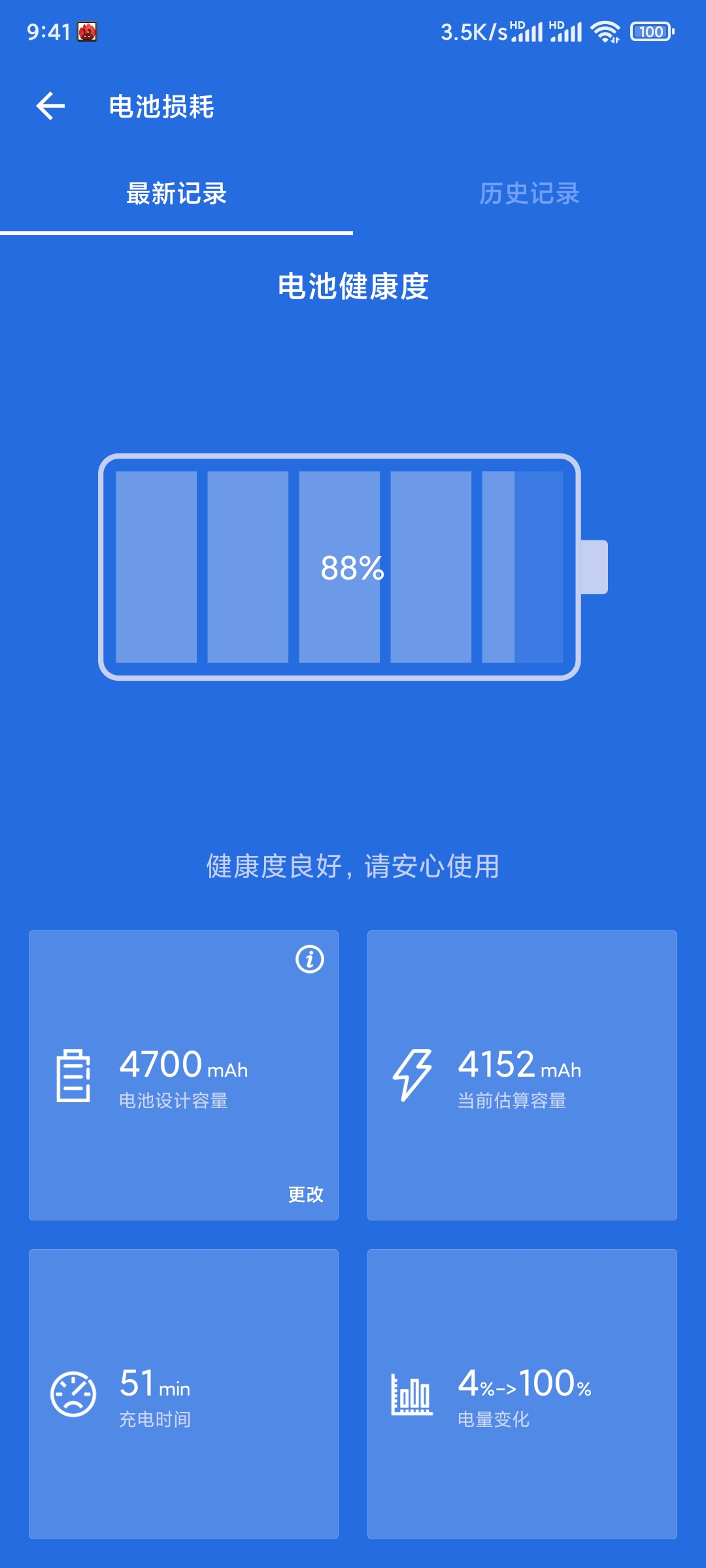Tap 更改 to change design capacity
The height and width of the screenshot is (1568, 706).
tap(306, 1194)
